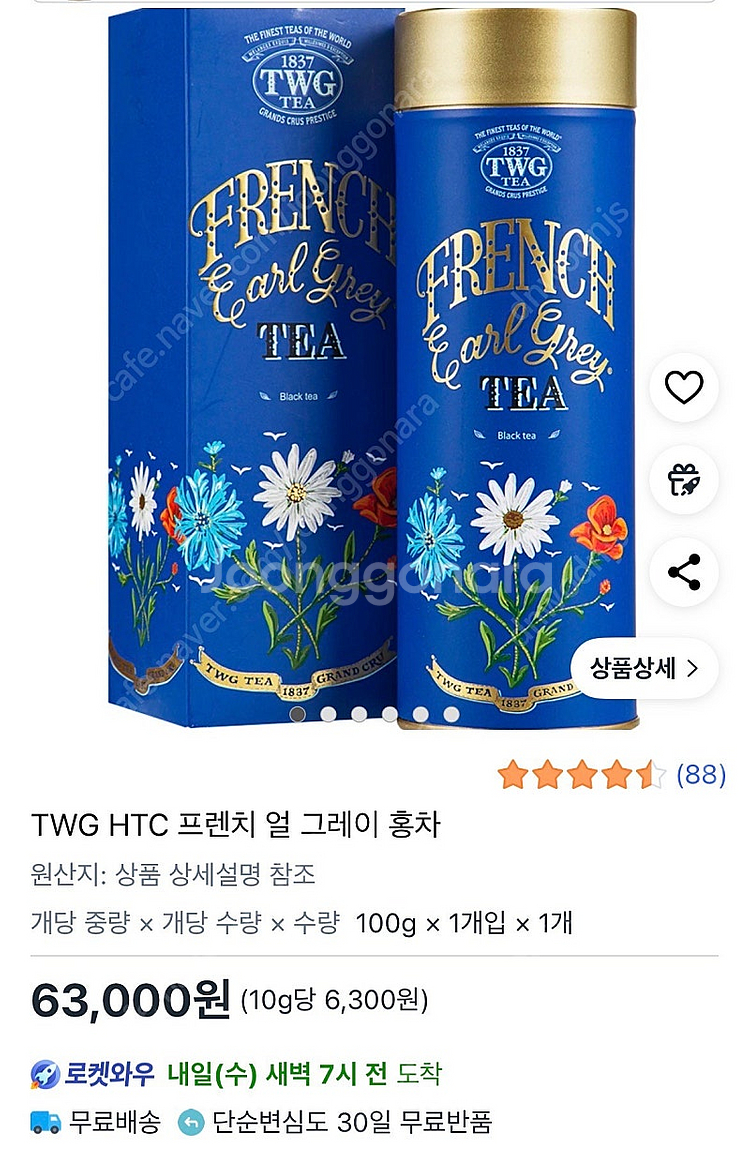The width and height of the screenshot is (750, 1154).
Task: Open the gift sending icon
Action: coord(684,480)
